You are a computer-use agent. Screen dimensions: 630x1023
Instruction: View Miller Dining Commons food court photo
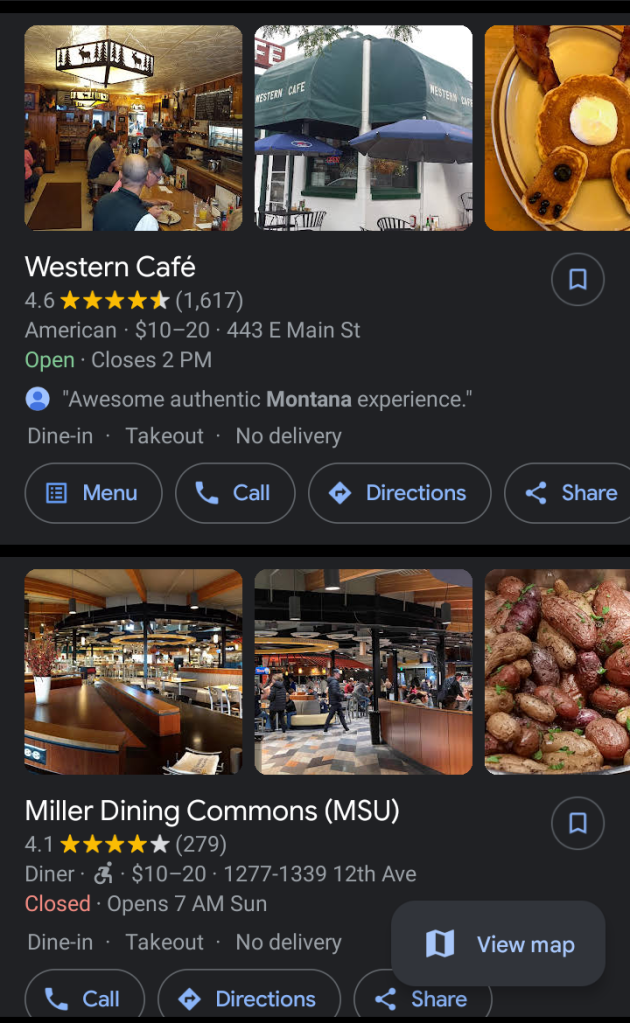(x=363, y=672)
